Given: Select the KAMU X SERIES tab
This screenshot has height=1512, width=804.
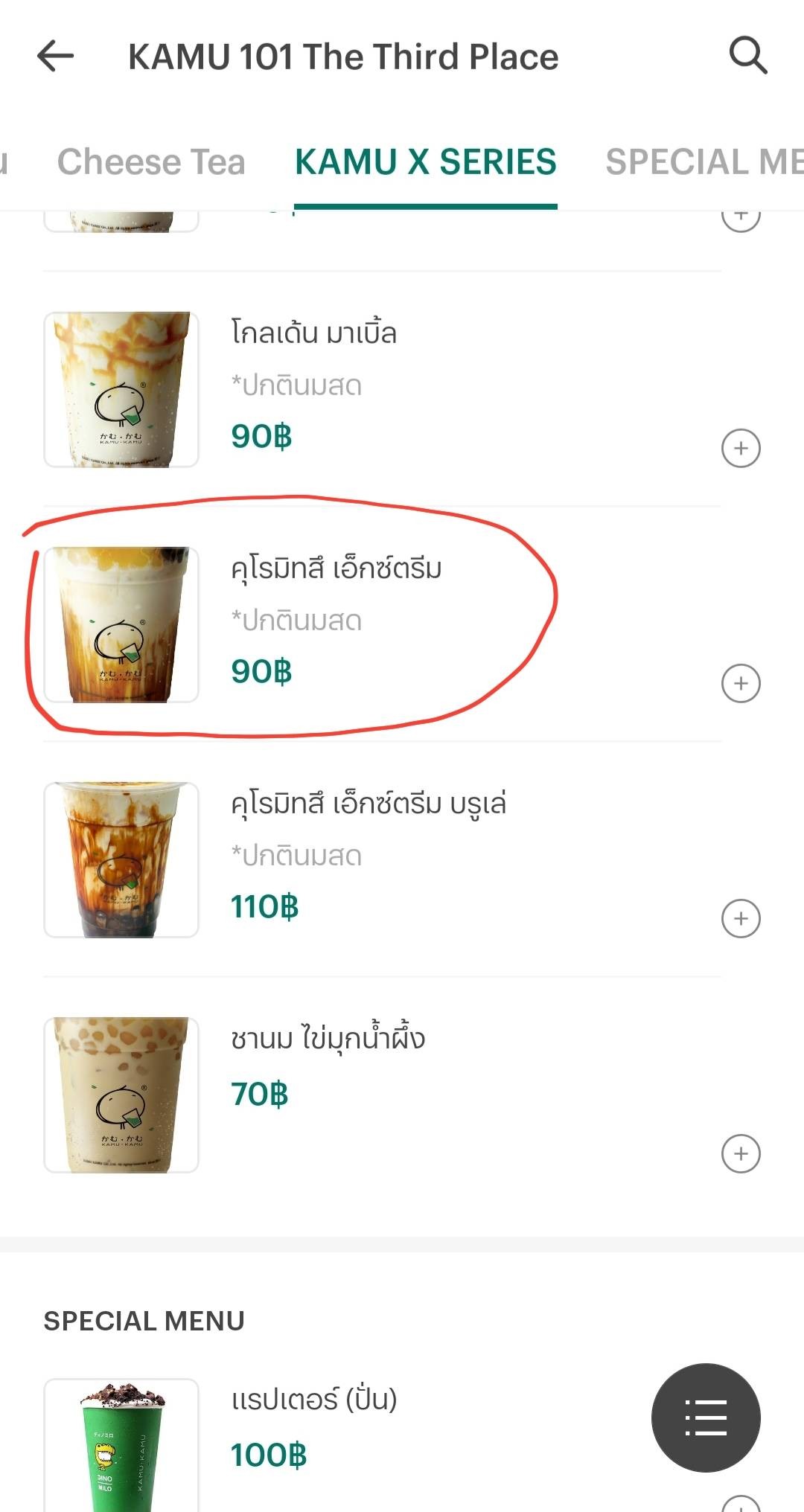Looking at the screenshot, I should 426,161.
